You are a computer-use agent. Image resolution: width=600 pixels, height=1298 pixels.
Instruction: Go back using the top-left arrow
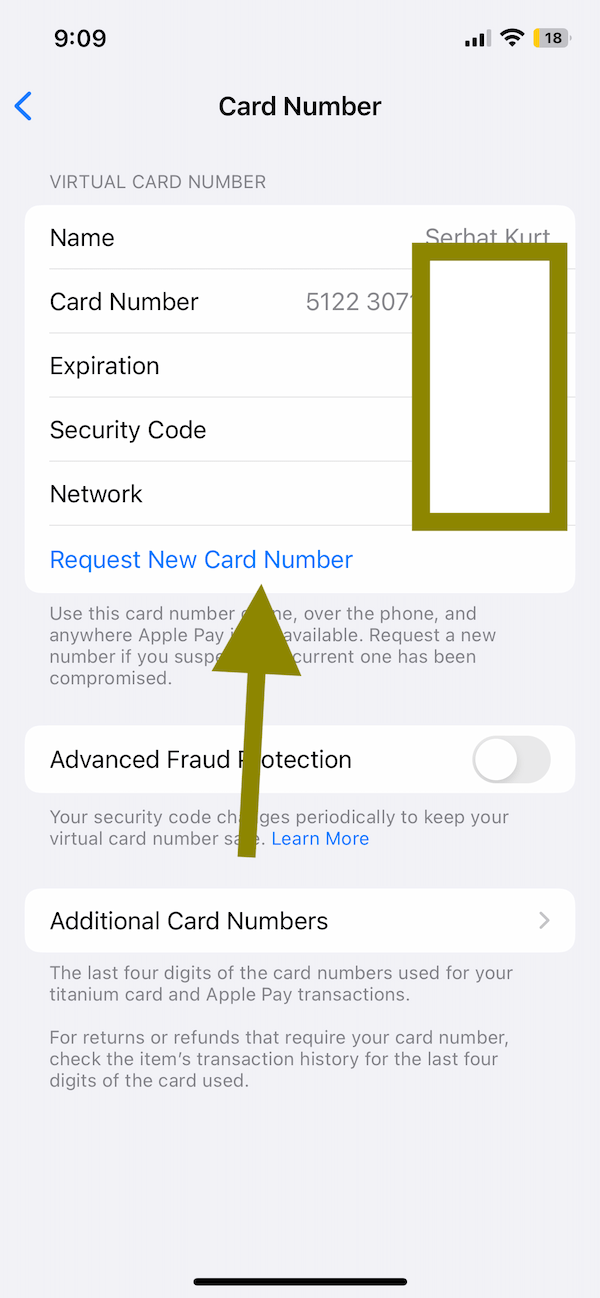point(24,106)
